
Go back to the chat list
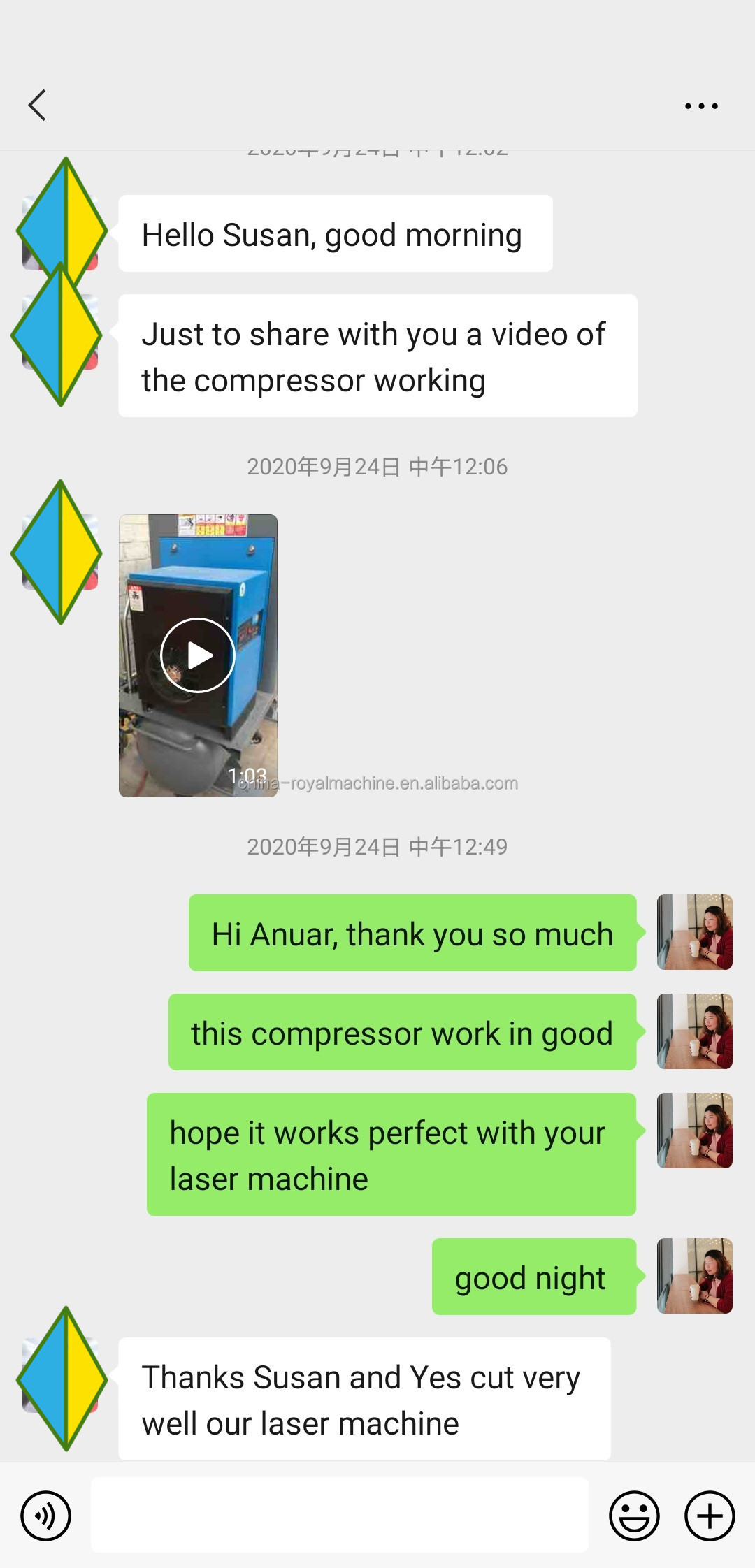(38, 106)
